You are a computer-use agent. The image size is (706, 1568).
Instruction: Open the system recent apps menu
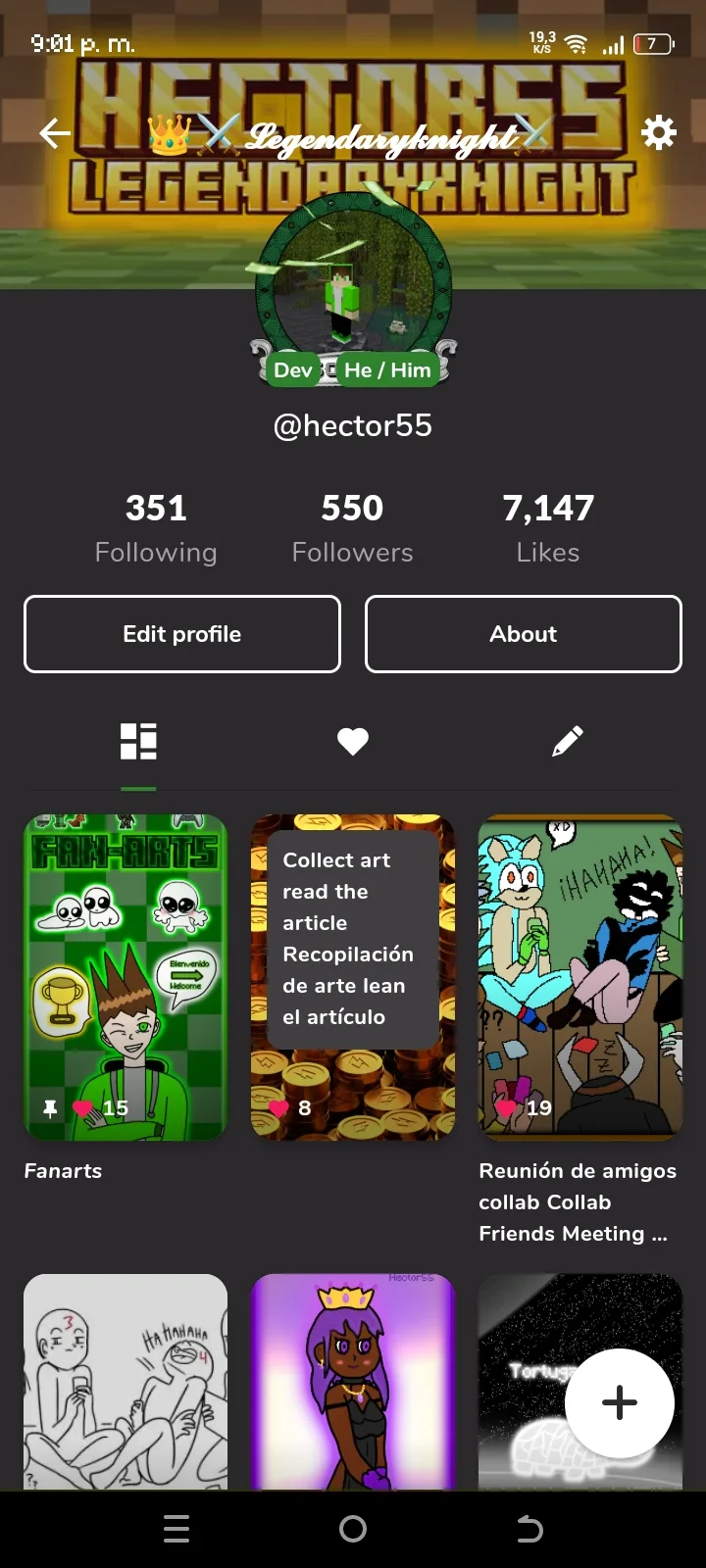coord(176,1529)
